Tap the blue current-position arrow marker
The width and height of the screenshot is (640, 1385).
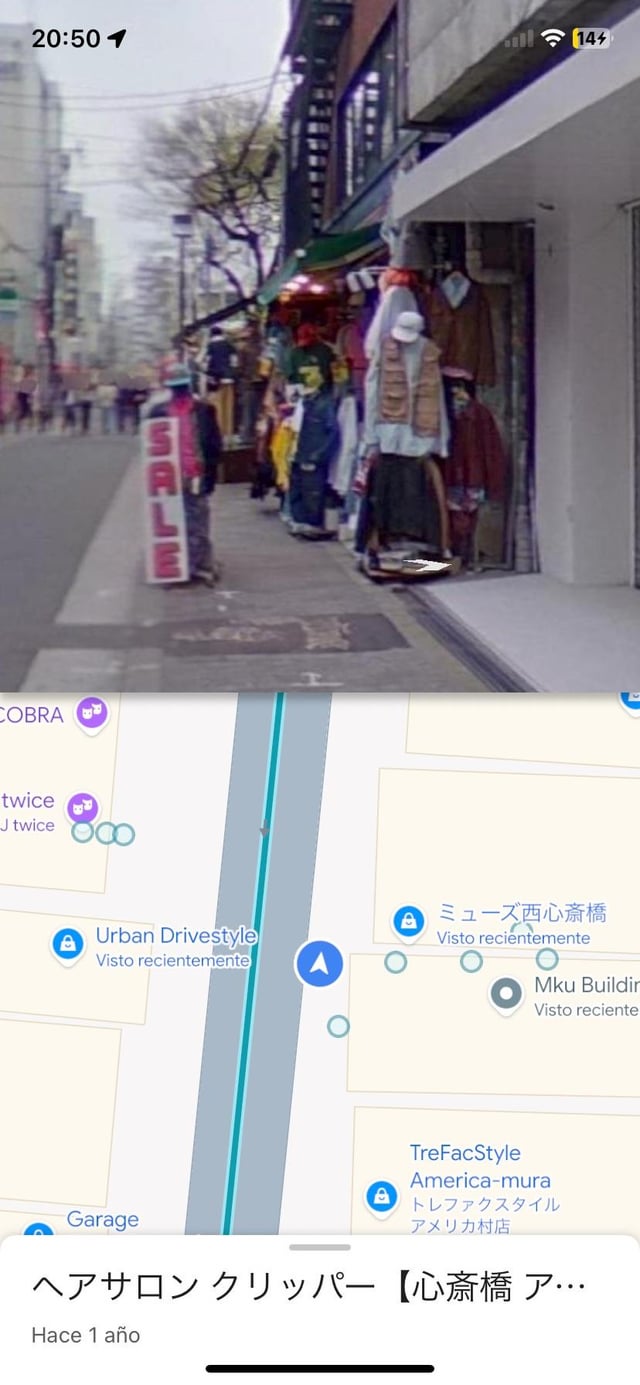319,965
